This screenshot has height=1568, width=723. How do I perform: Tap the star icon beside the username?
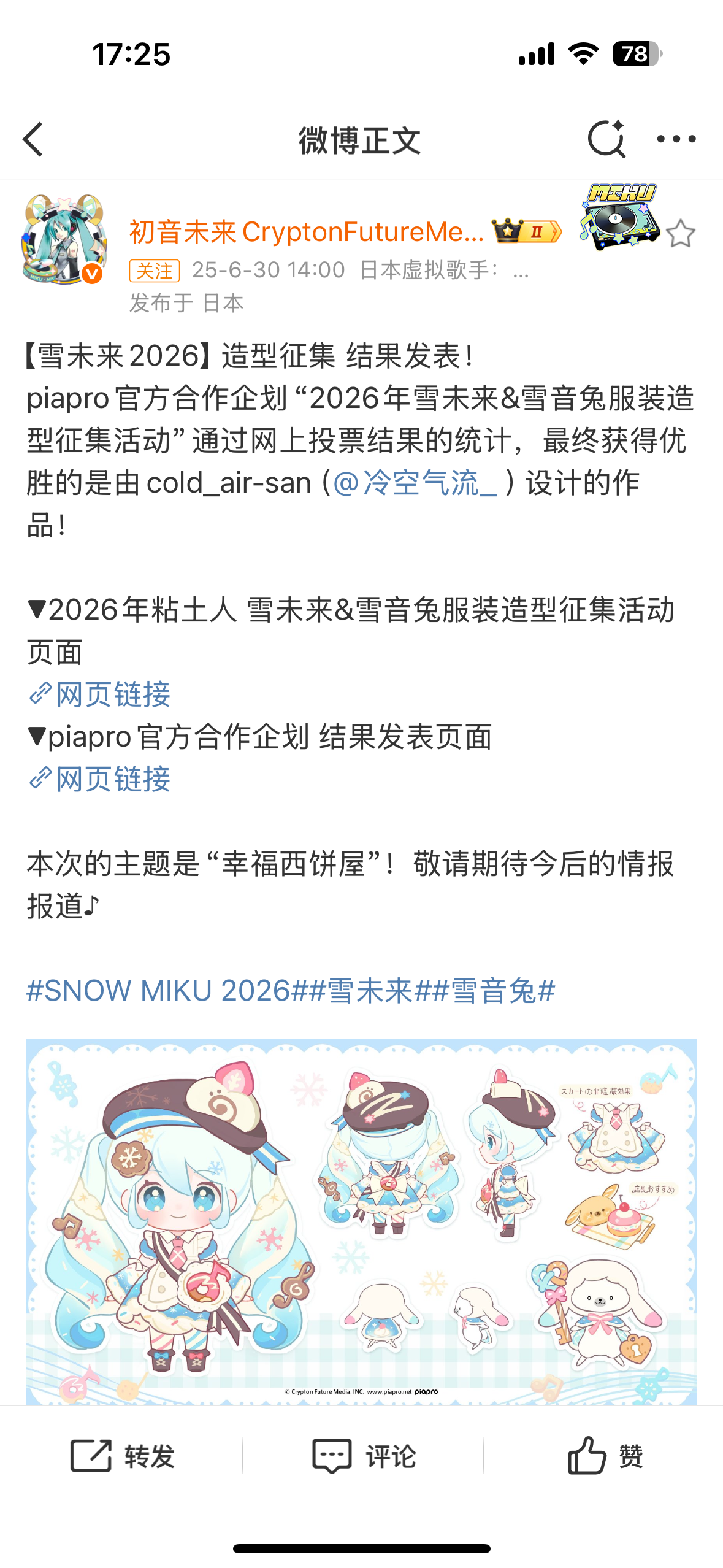681,233
